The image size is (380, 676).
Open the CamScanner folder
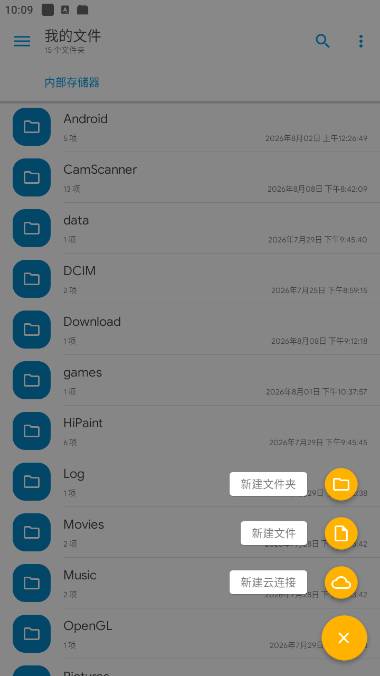190,177
